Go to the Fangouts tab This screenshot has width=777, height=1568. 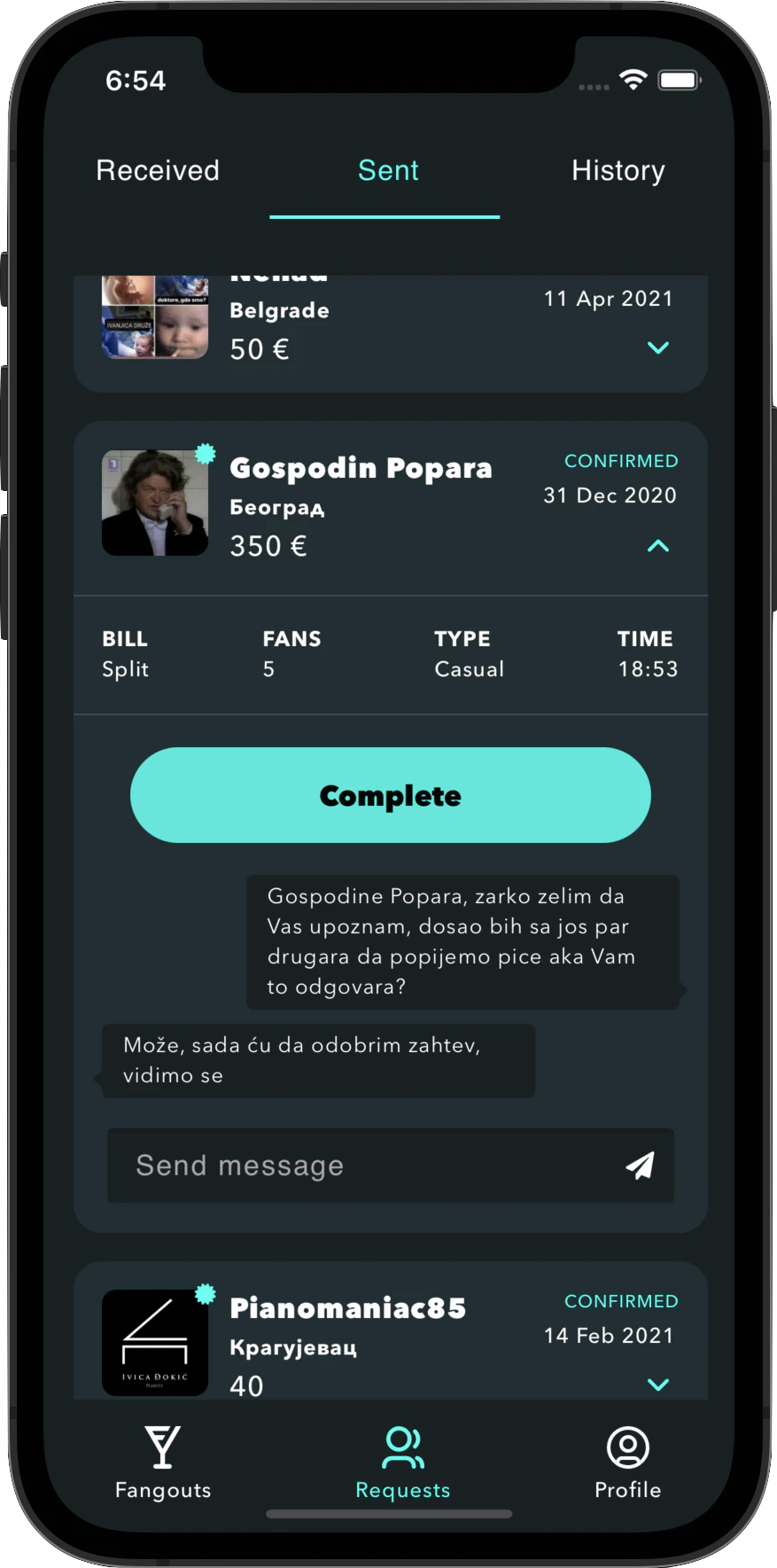(x=163, y=1463)
